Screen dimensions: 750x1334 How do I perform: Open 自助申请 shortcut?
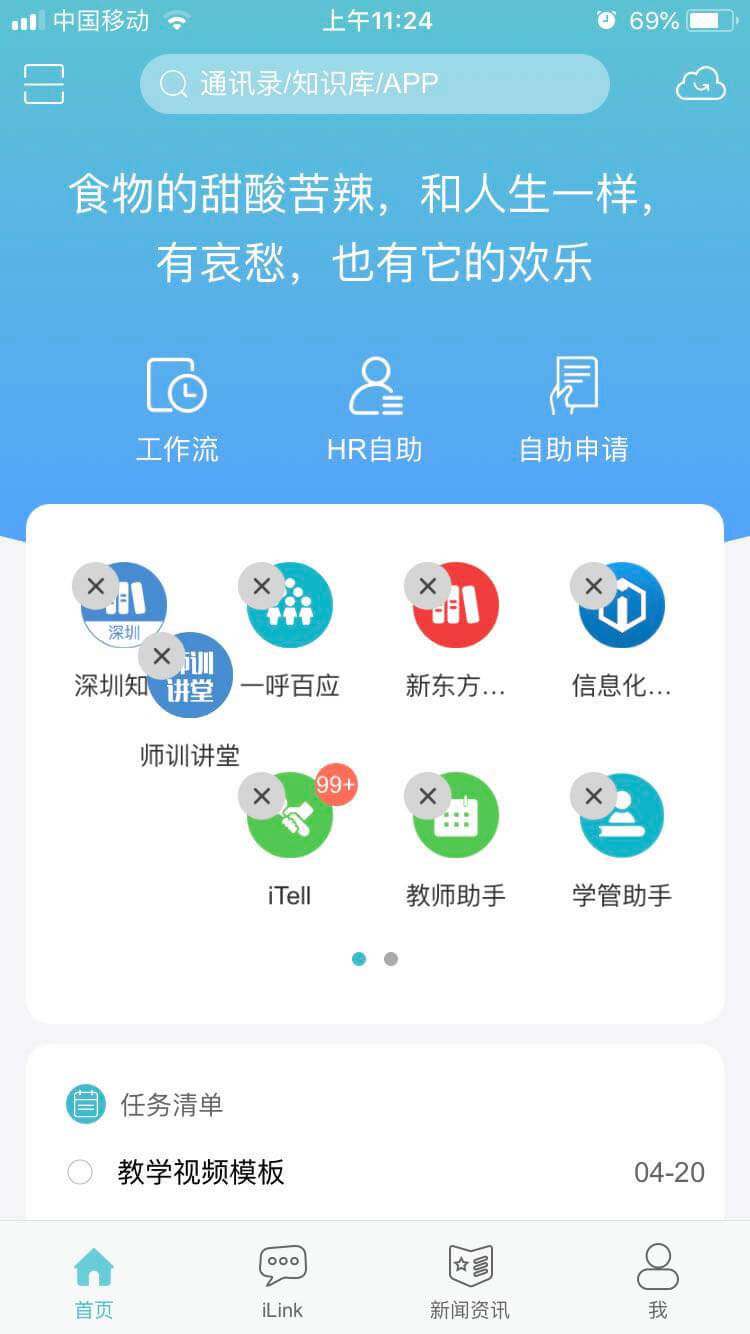(x=573, y=409)
